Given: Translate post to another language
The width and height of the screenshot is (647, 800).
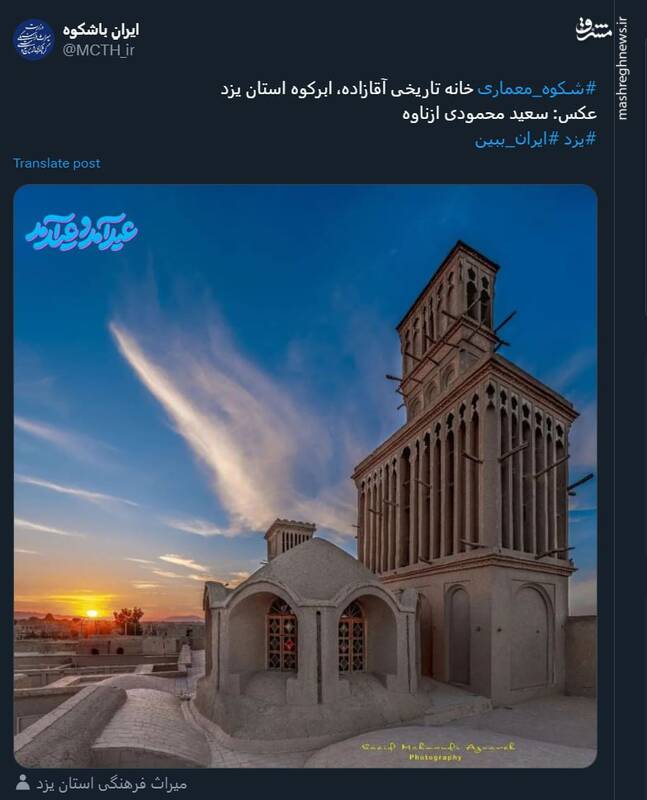Looking at the screenshot, I should [x=57, y=163].
